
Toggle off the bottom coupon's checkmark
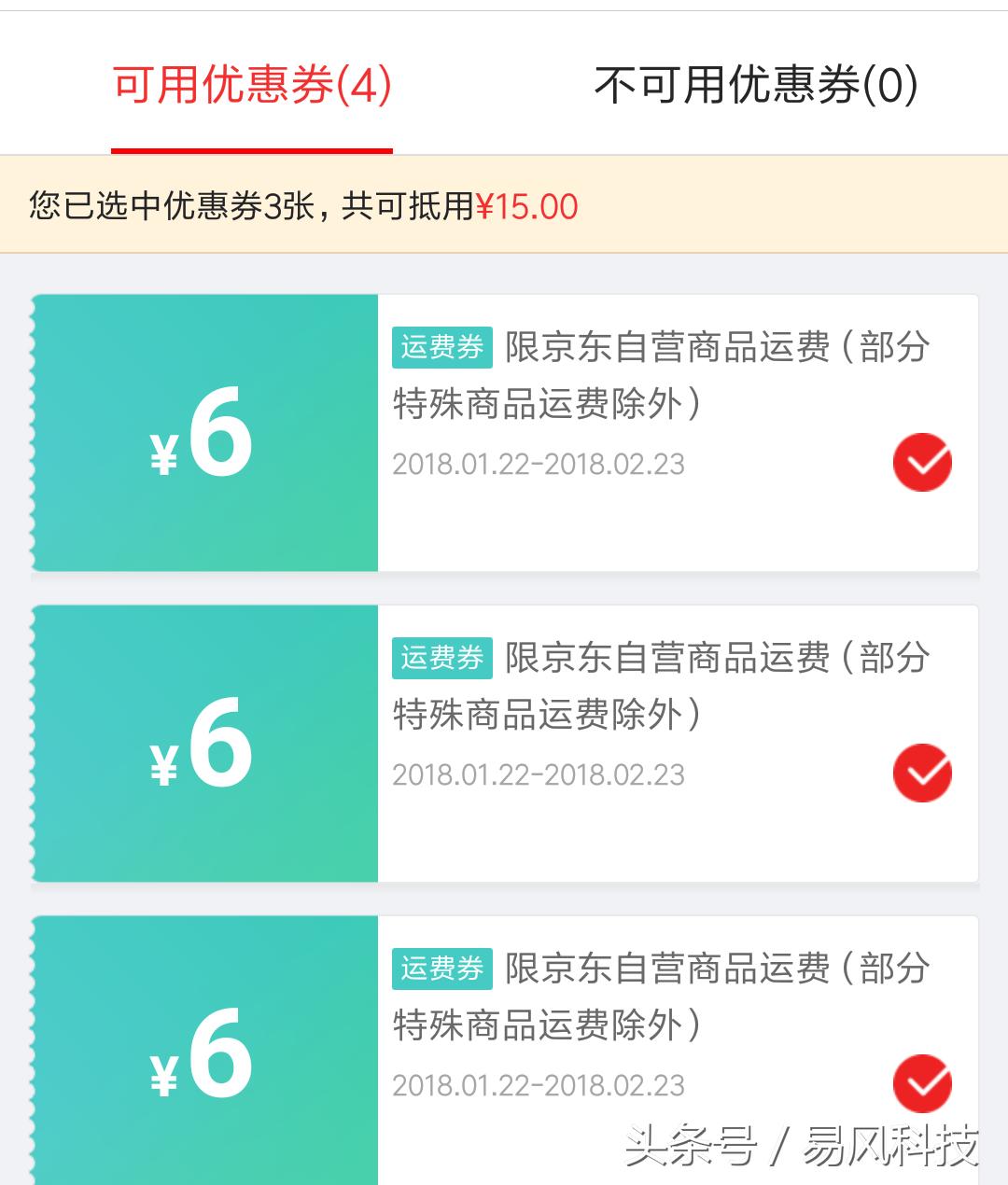(922, 1082)
